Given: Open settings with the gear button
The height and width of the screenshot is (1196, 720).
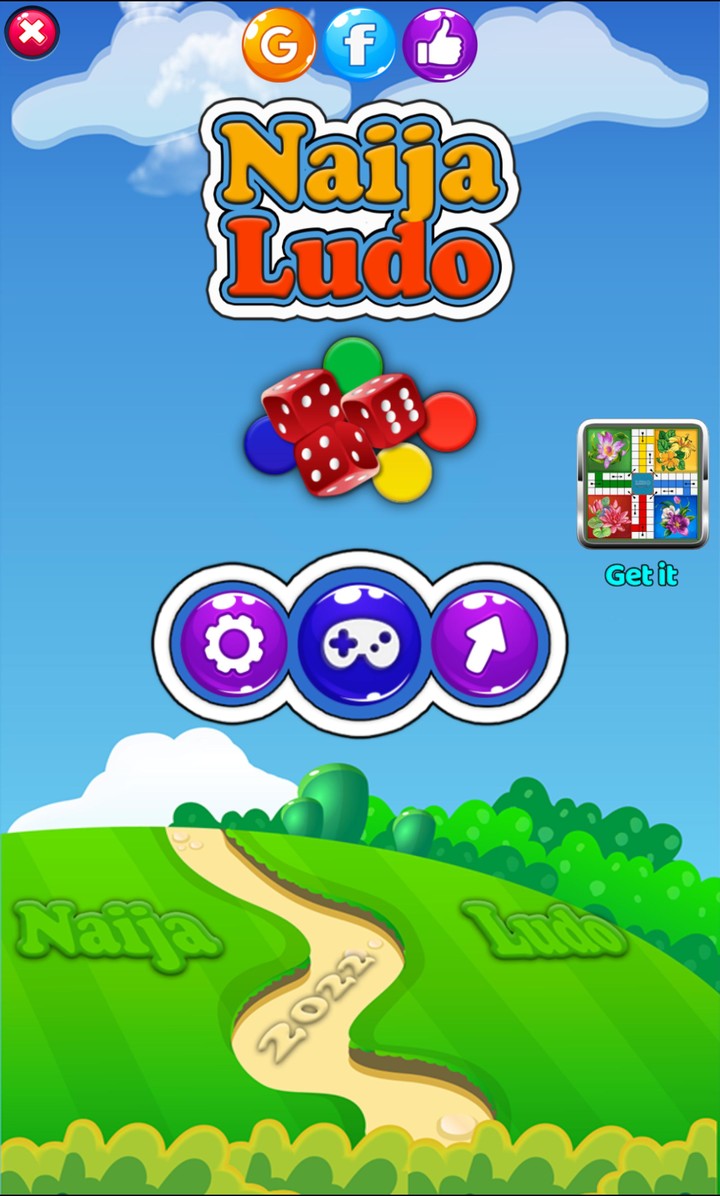Looking at the screenshot, I should click(x=232, y=645).
